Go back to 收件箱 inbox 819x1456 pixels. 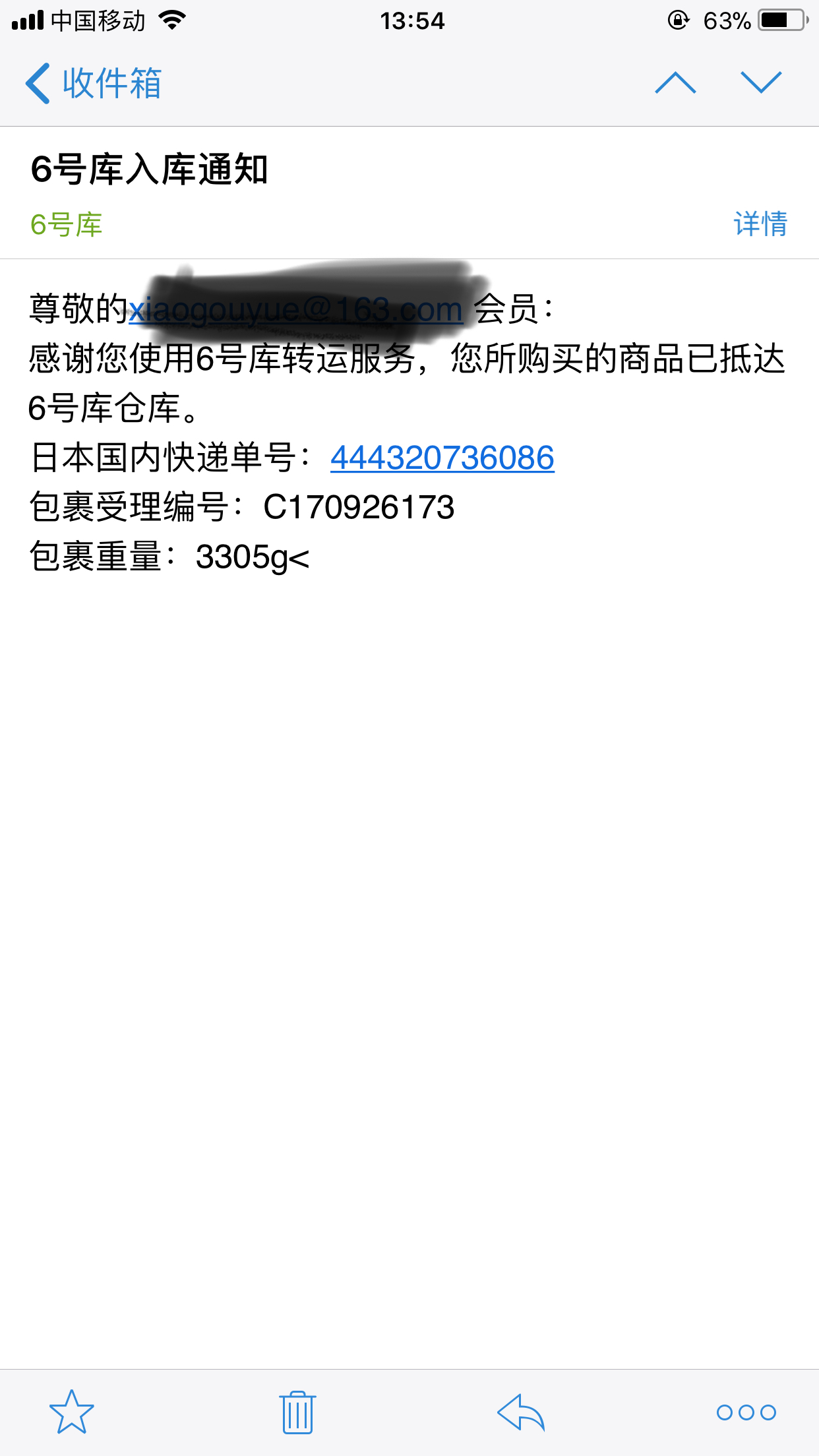pos(94,84)
